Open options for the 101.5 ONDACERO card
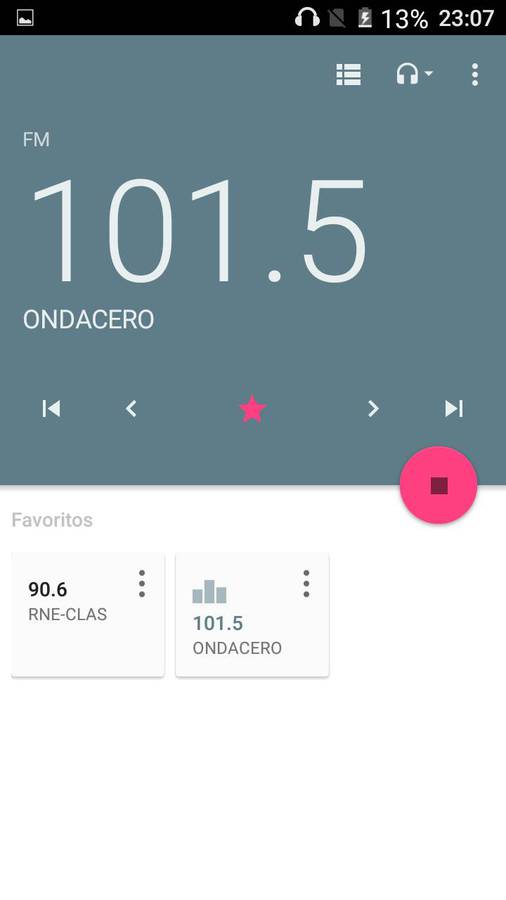This screenshot has height=900, width=506. [x=306, y=584]
